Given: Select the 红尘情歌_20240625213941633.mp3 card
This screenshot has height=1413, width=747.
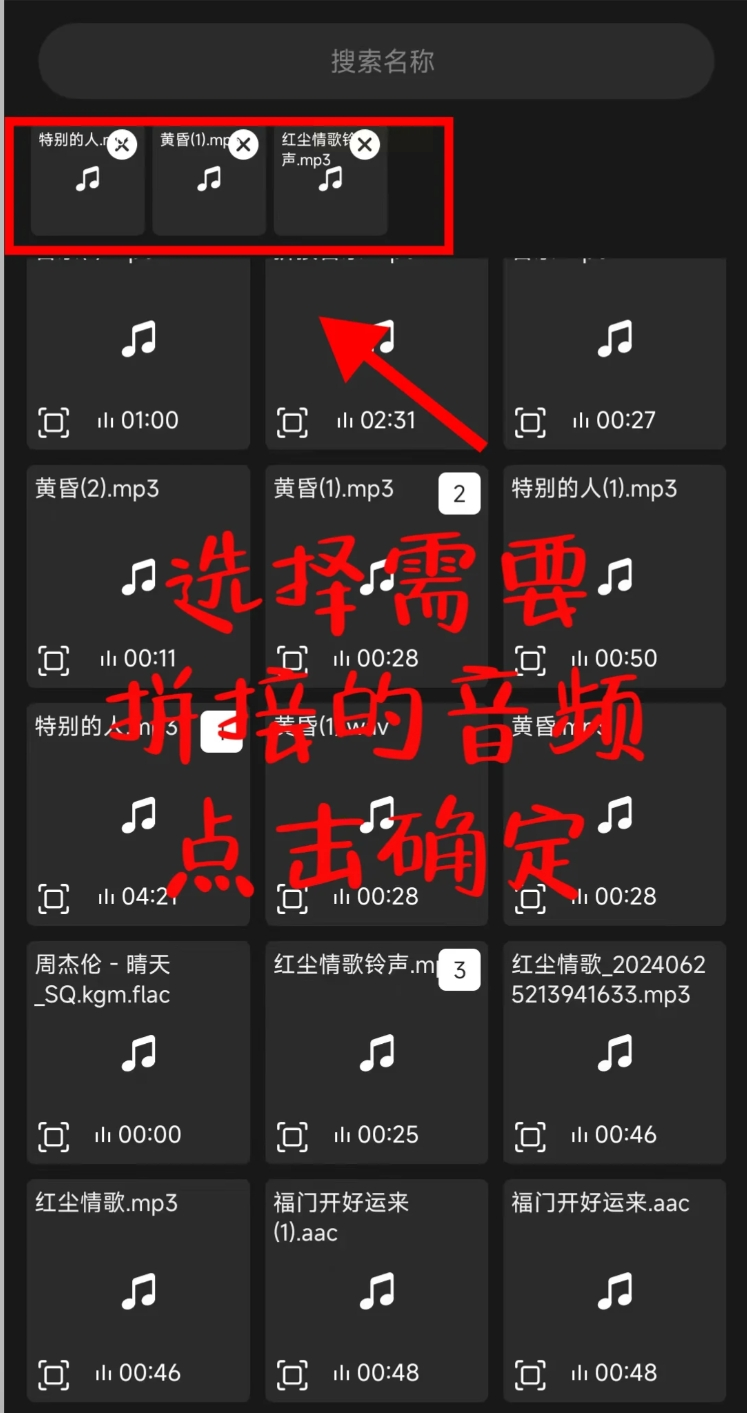Looking at the screenshot, I should click(x=614, y=1051).
